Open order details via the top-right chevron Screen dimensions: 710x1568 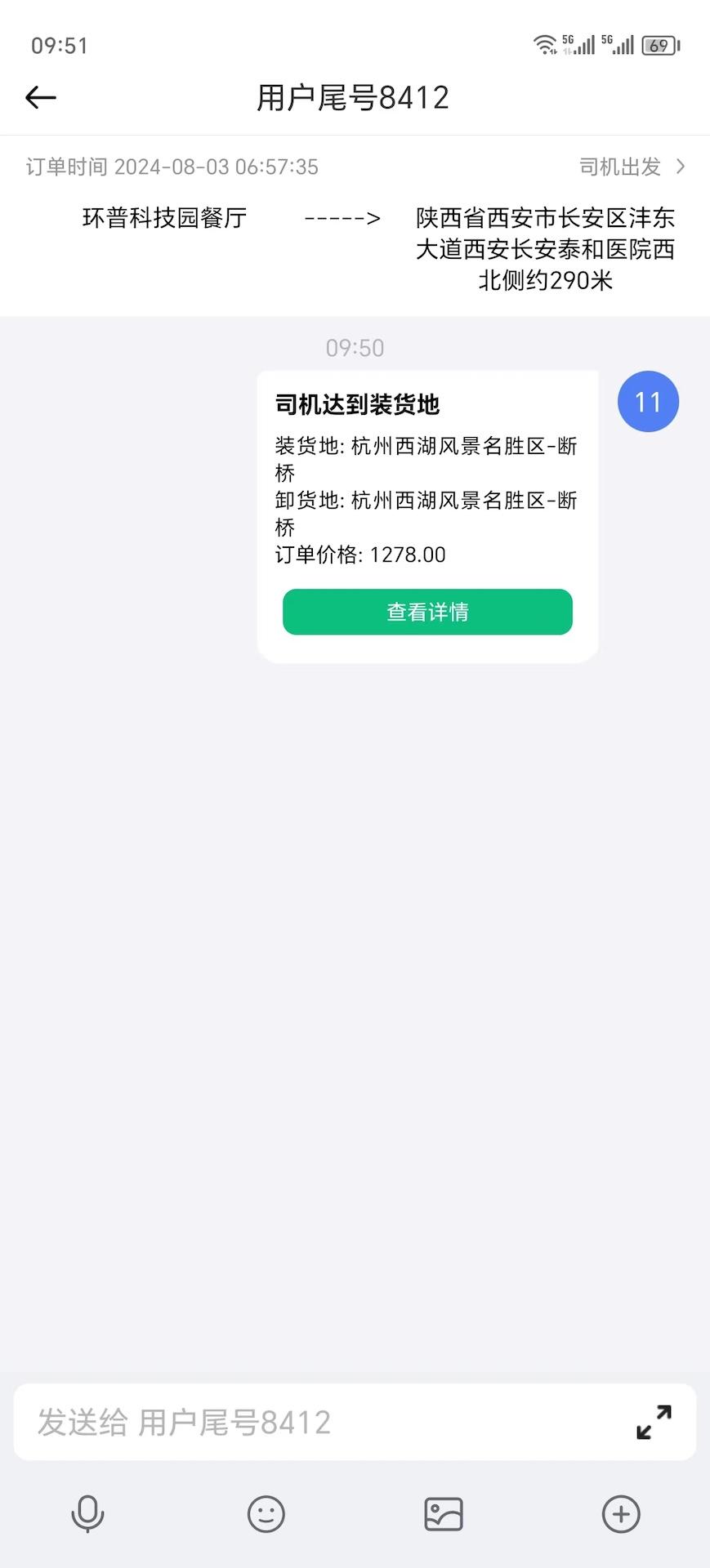pos(681,167)
